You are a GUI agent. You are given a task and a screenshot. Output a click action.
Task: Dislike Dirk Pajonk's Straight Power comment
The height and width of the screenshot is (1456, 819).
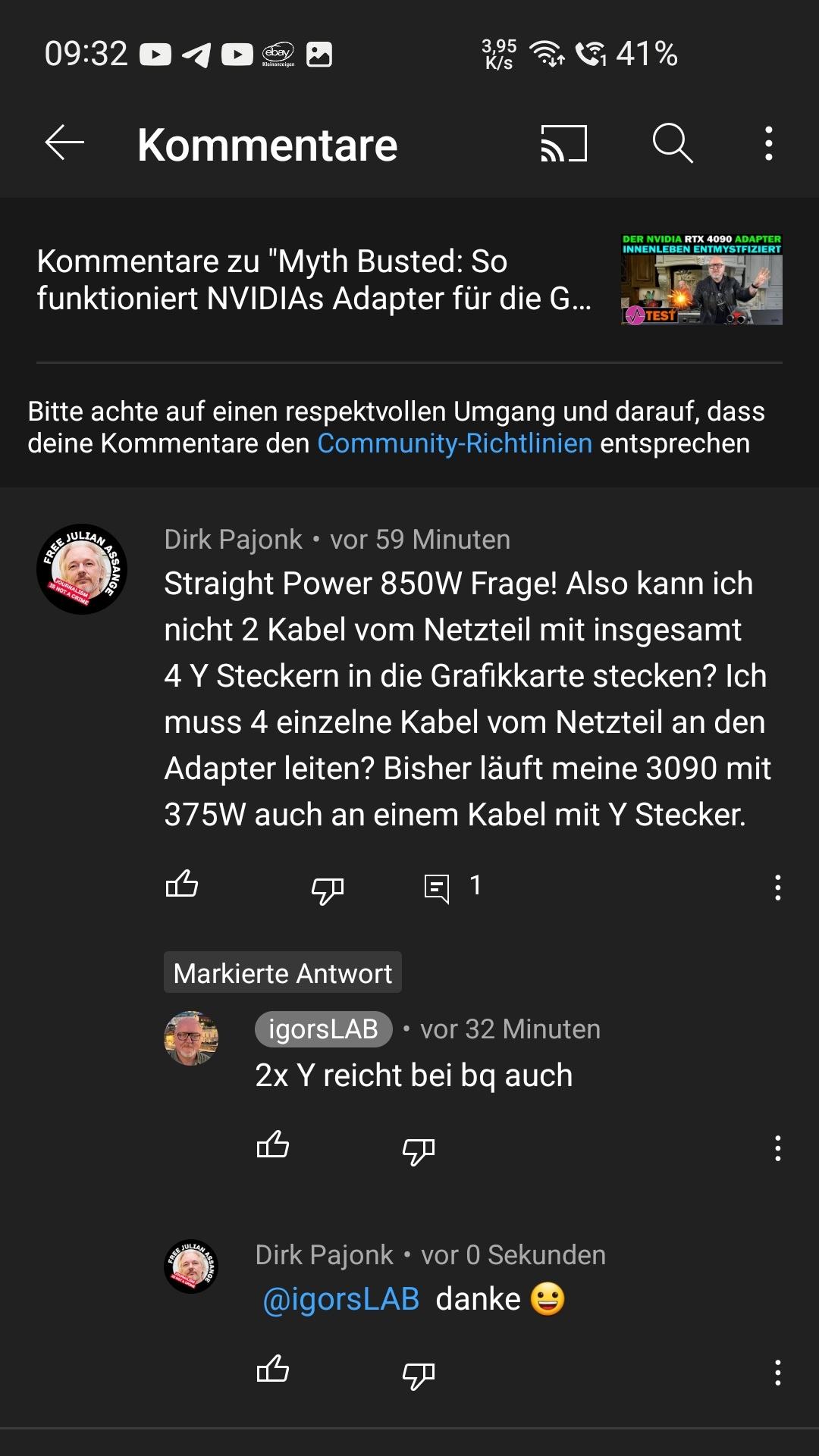tap(328, 889)
